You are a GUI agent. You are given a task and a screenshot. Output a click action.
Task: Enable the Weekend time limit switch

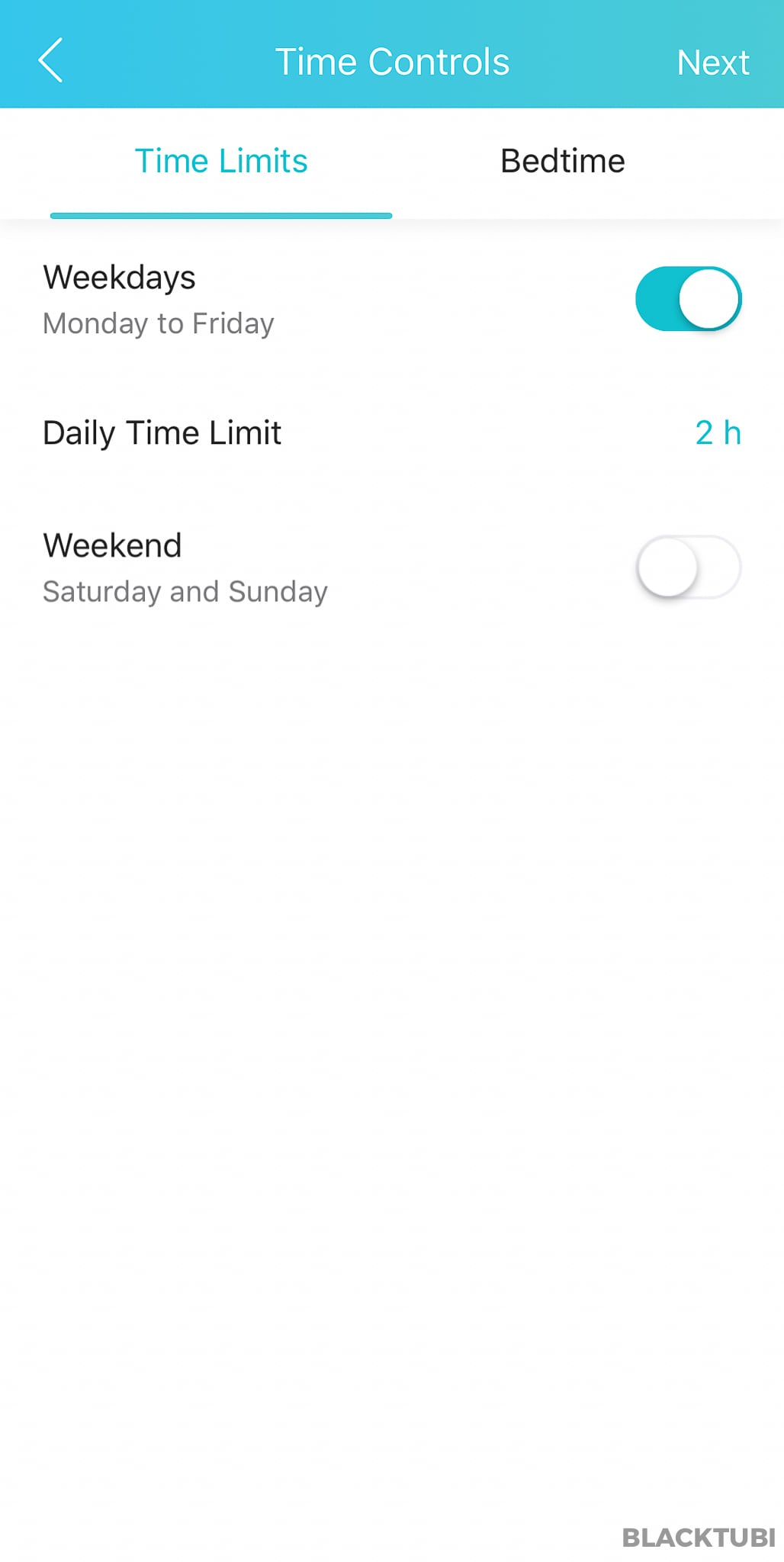coord(689,567)
